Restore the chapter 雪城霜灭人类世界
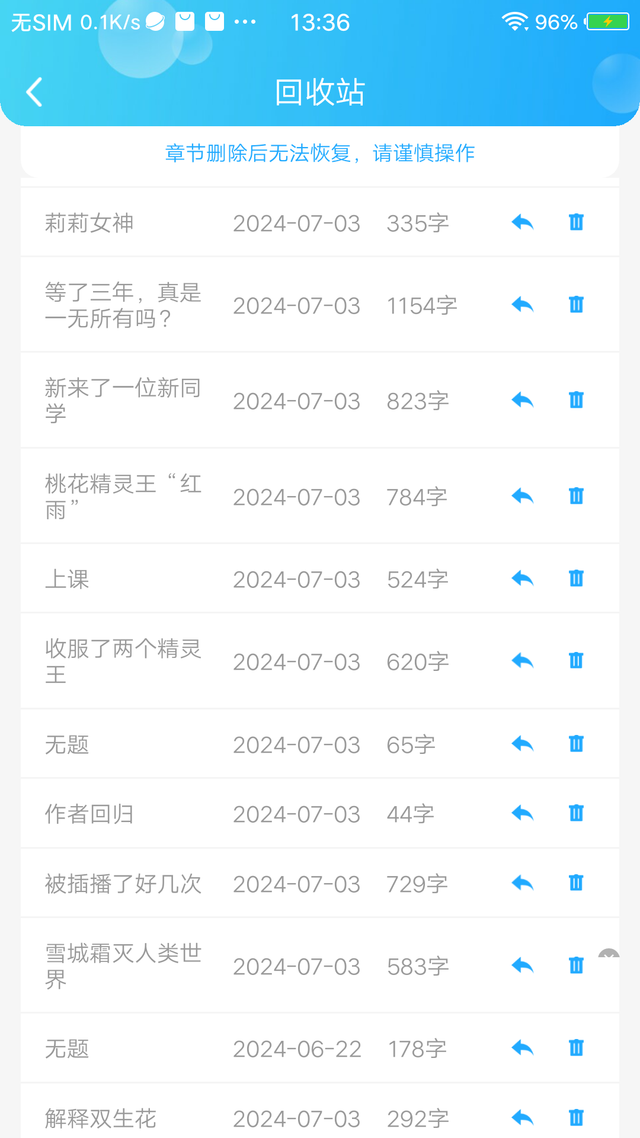This screenshot has width=640, height=1138. [x=522, y=966]
